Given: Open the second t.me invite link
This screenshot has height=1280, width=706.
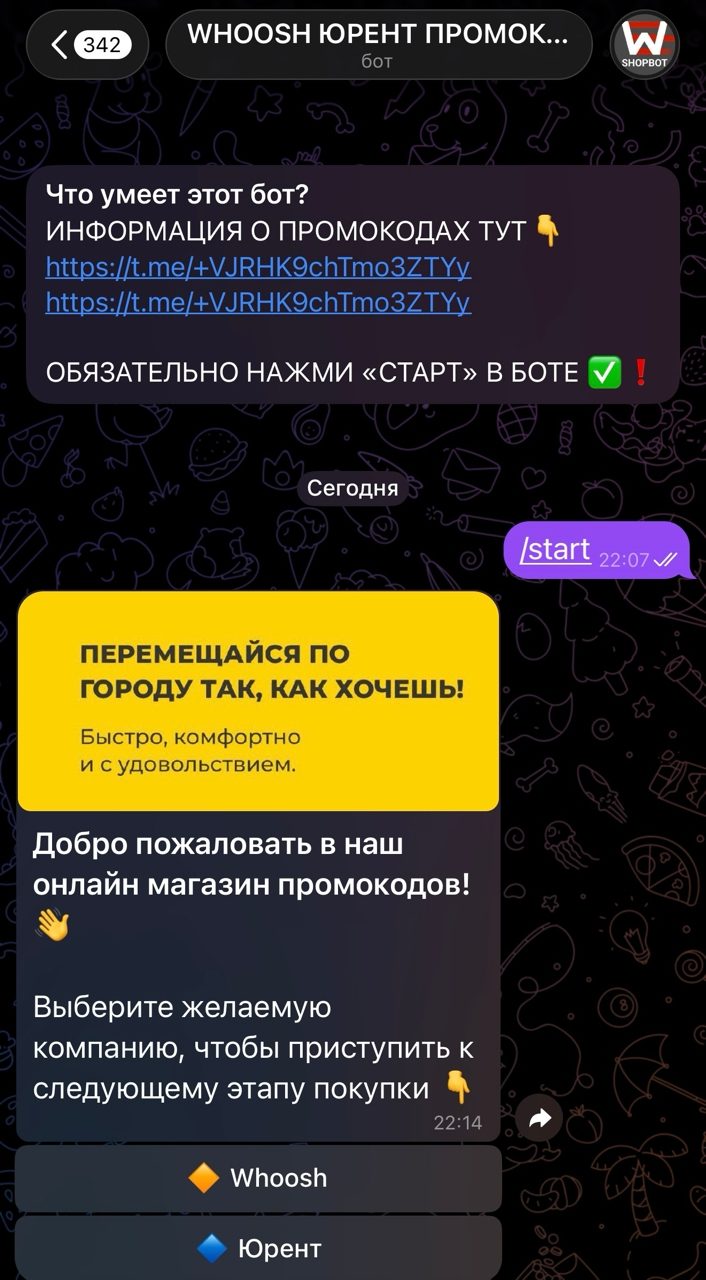Looking at the screenshot, I should point(258,302).
